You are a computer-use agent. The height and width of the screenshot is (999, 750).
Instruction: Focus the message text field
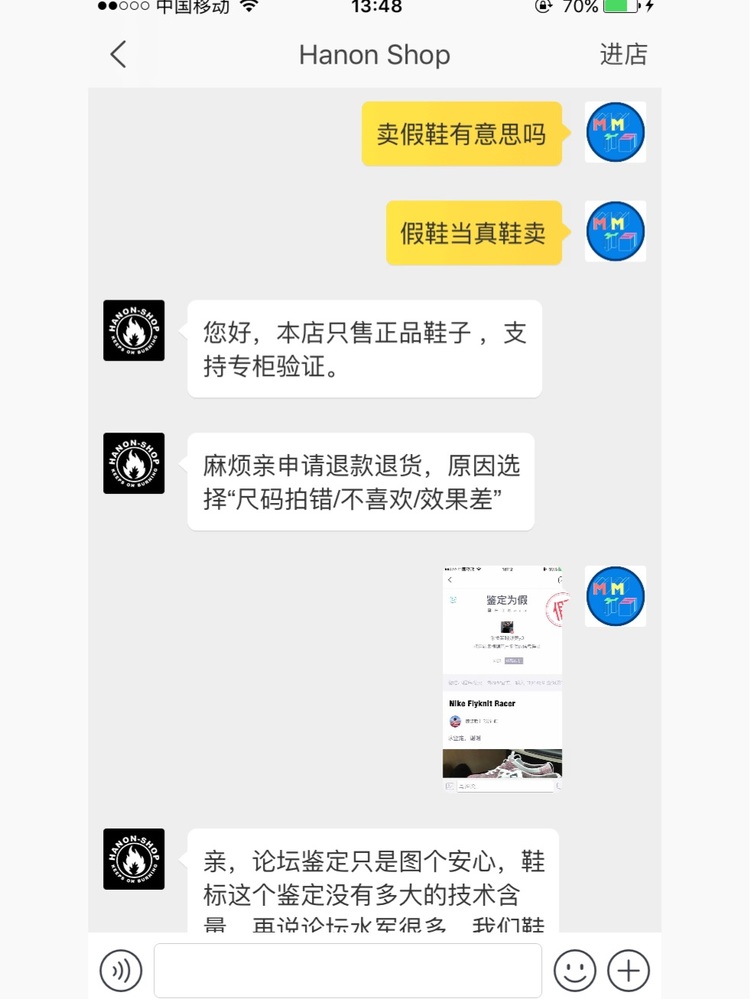tap(347, 970)
